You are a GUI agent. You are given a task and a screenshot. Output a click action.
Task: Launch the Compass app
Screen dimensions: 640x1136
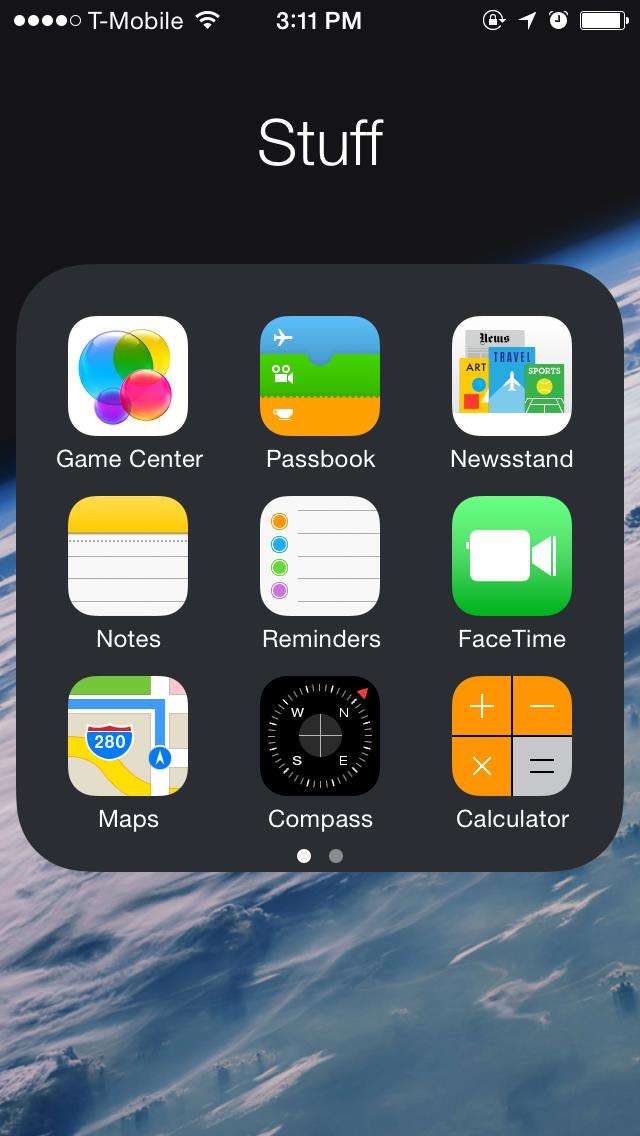click(320, 736)
